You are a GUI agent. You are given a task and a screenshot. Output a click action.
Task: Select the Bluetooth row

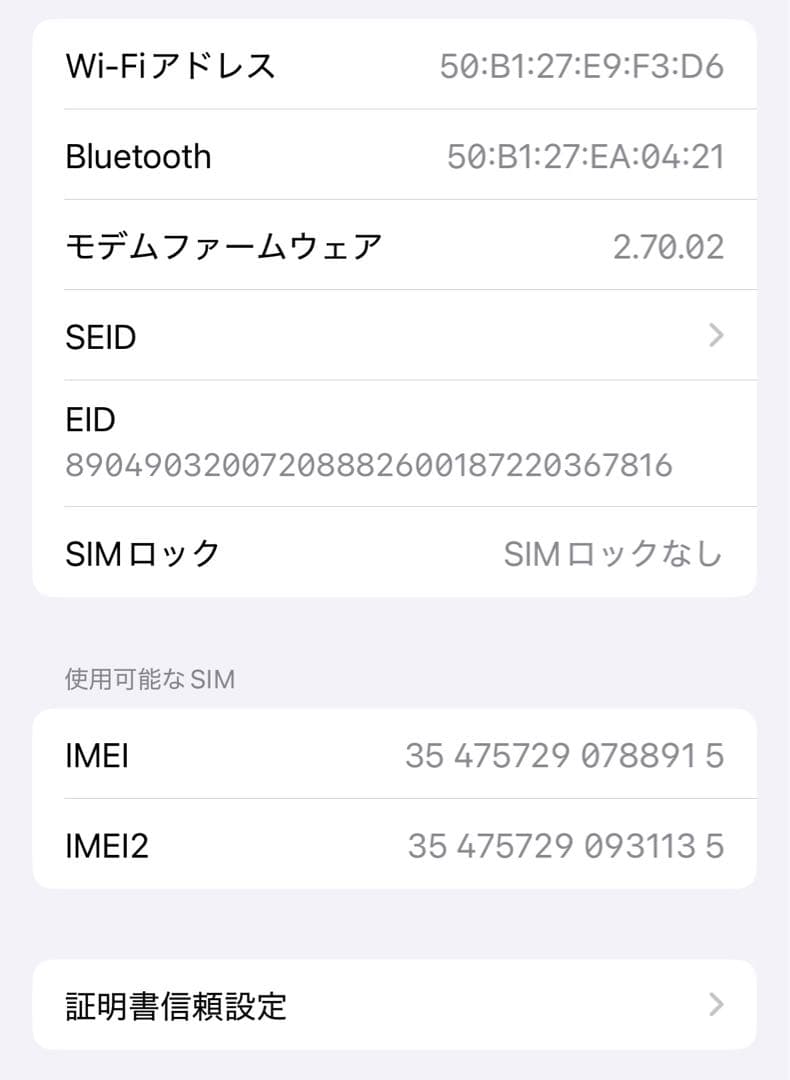click(x=395, y=156)
